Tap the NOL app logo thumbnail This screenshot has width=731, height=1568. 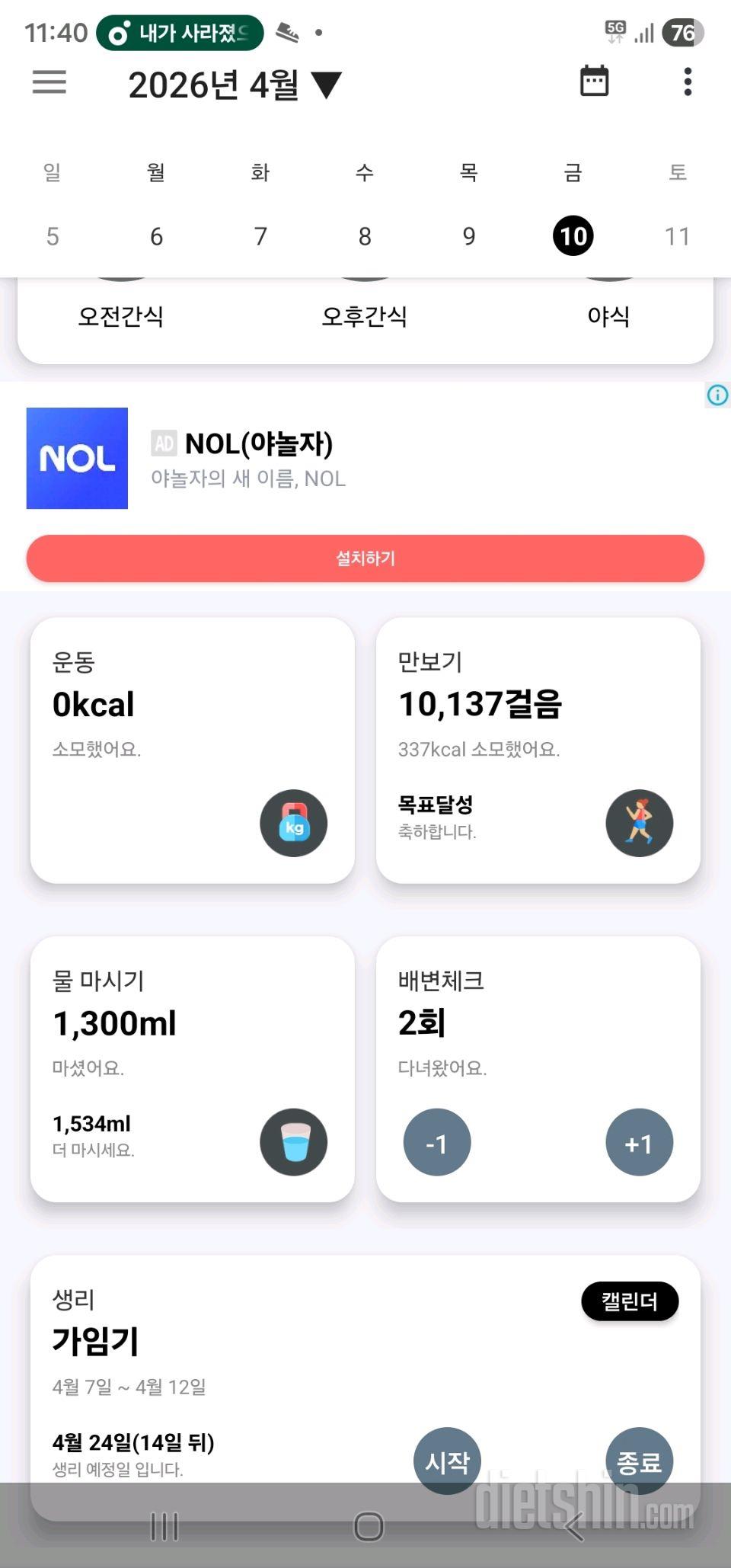pos(76,458)
